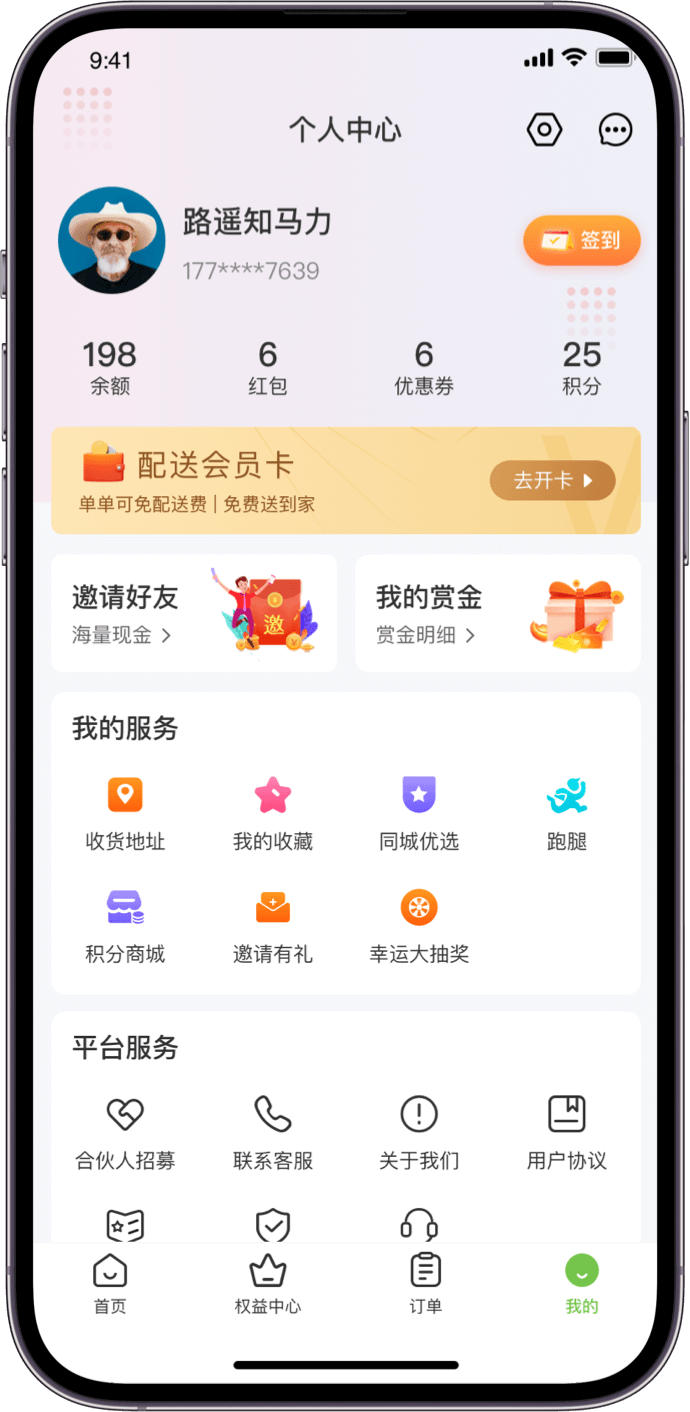690x1412 pixels.
Task: Contact support via 联系客服
Action: (x=272, y=1133)
